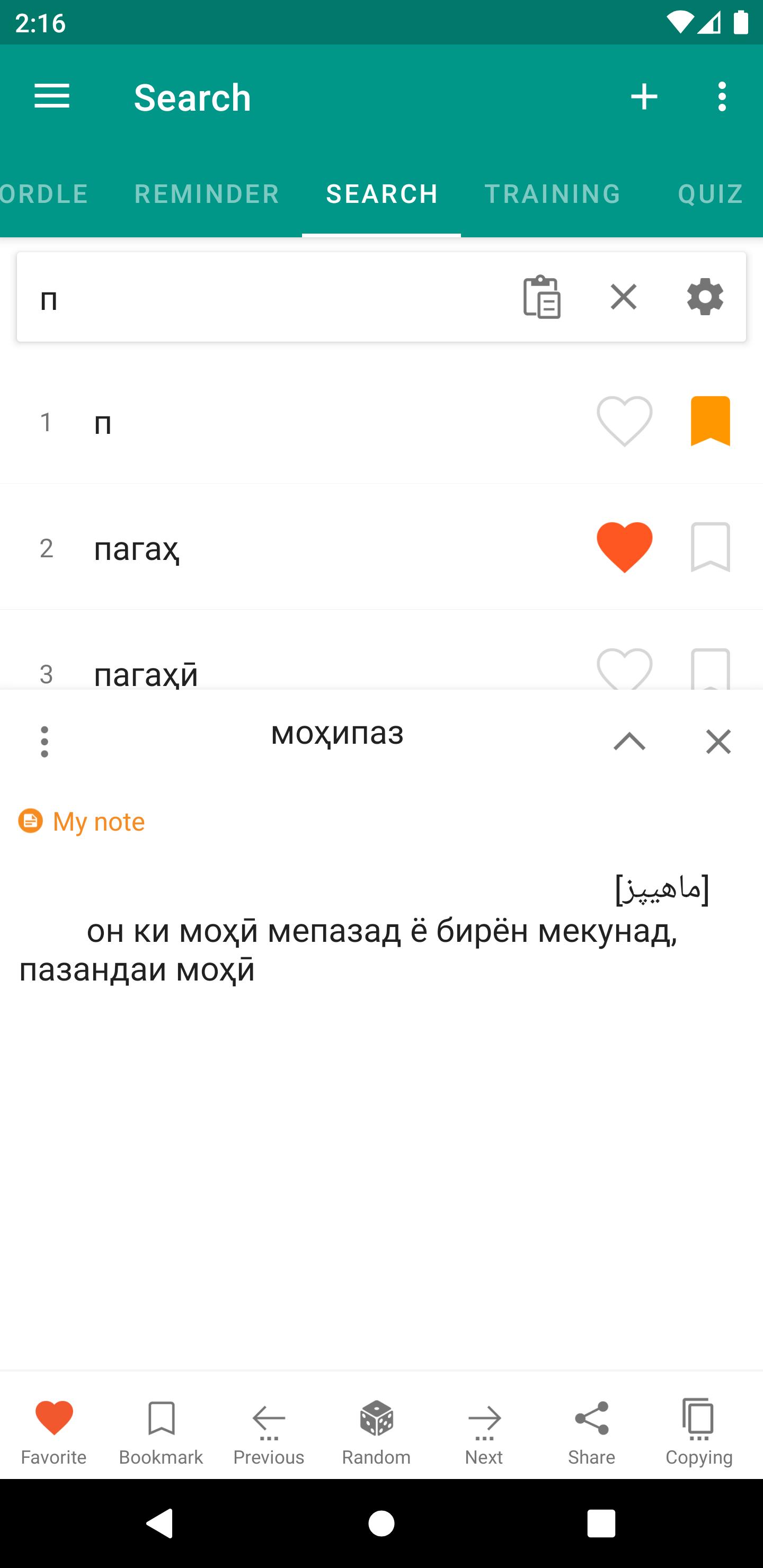Expand the моҳипаз definition panel
763x1568 pixels.
[x=629, y=742]
